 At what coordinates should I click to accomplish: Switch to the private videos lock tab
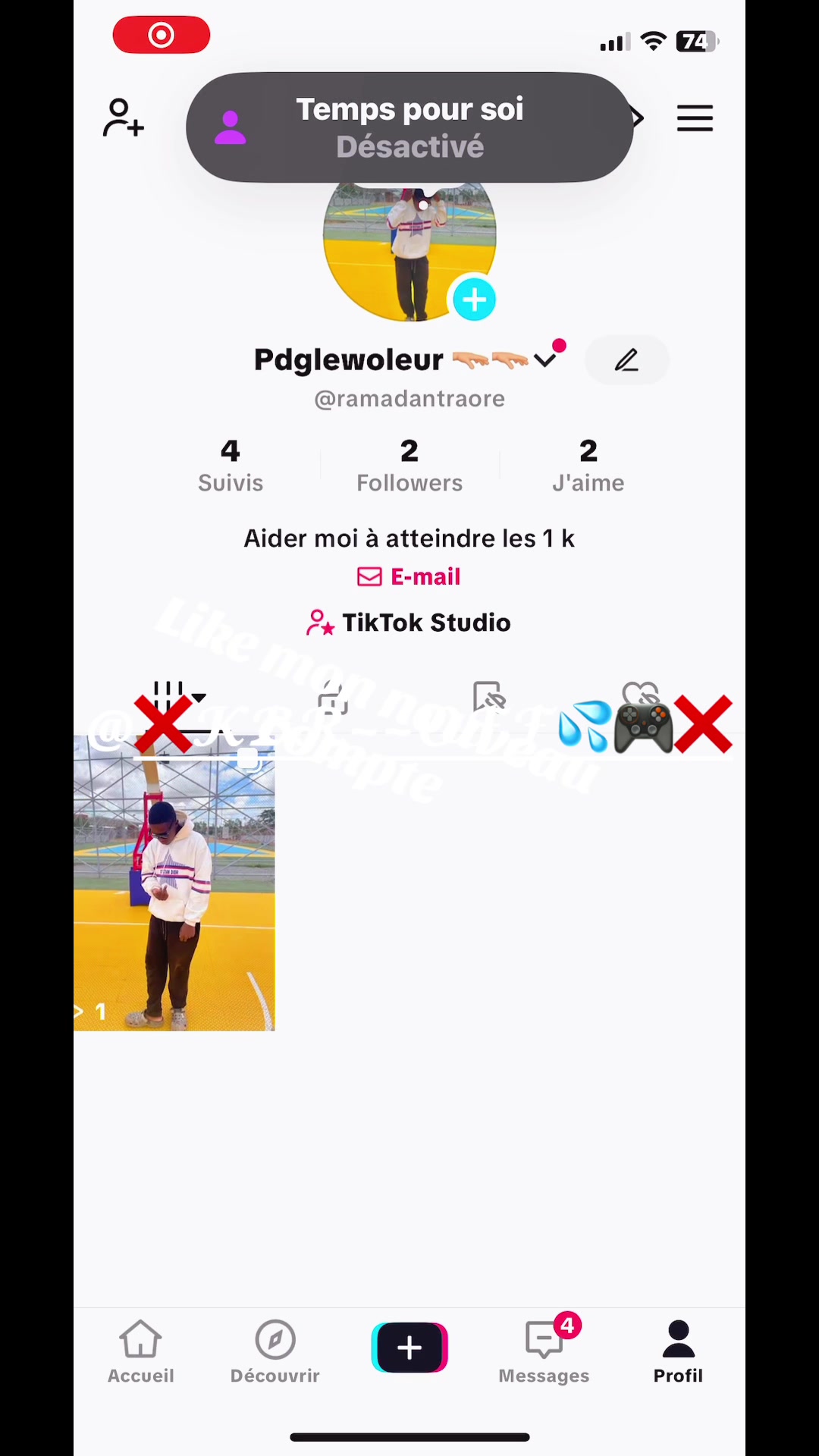(x=333, y=698)
